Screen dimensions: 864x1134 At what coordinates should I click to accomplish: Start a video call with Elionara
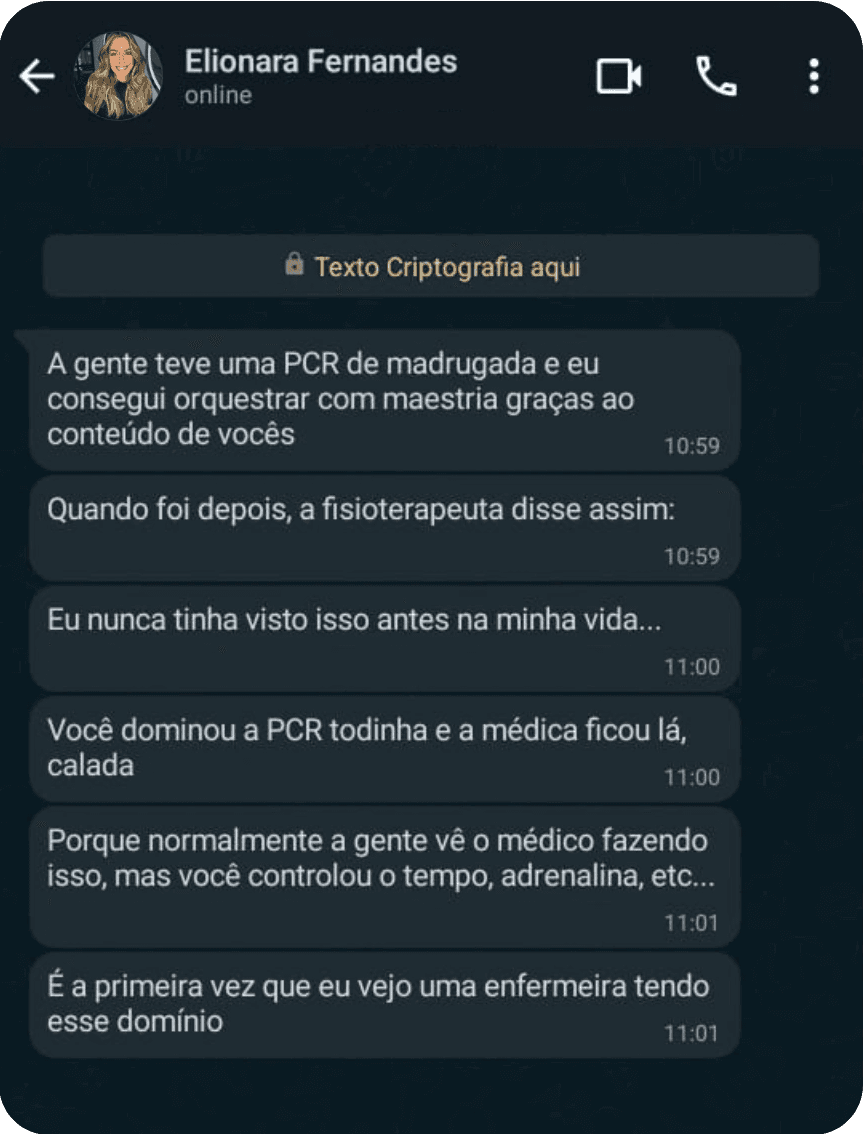(618, 77)
